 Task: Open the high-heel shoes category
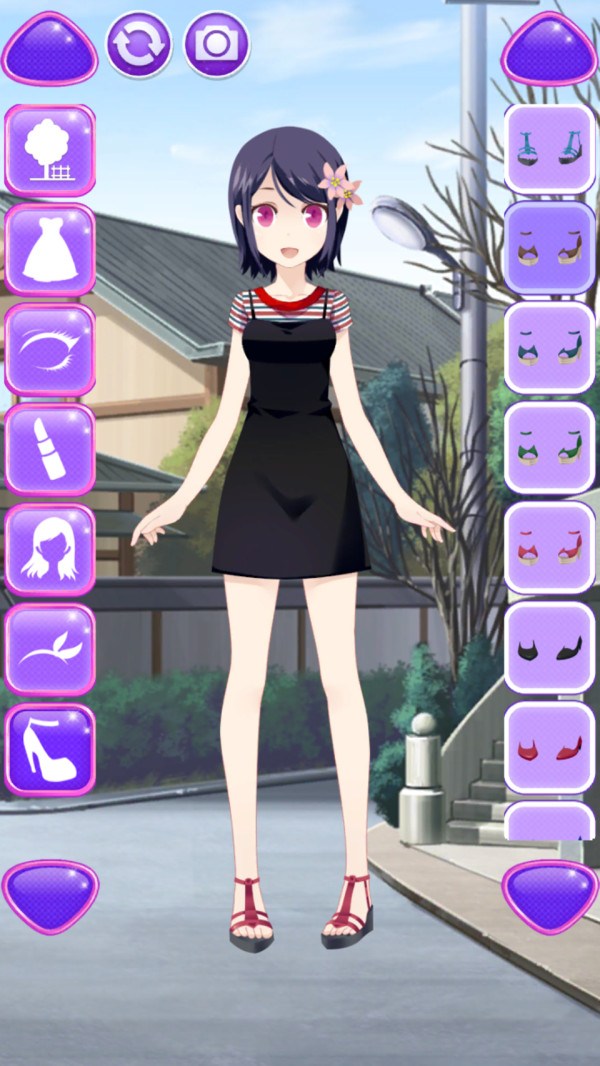[x=50, y=750]
